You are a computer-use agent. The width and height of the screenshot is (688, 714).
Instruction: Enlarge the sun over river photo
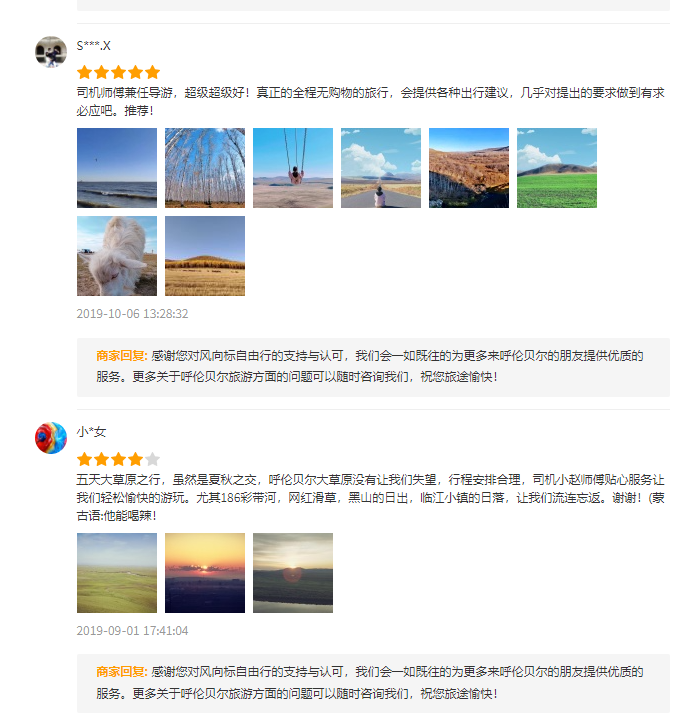[x=293, y=573]
